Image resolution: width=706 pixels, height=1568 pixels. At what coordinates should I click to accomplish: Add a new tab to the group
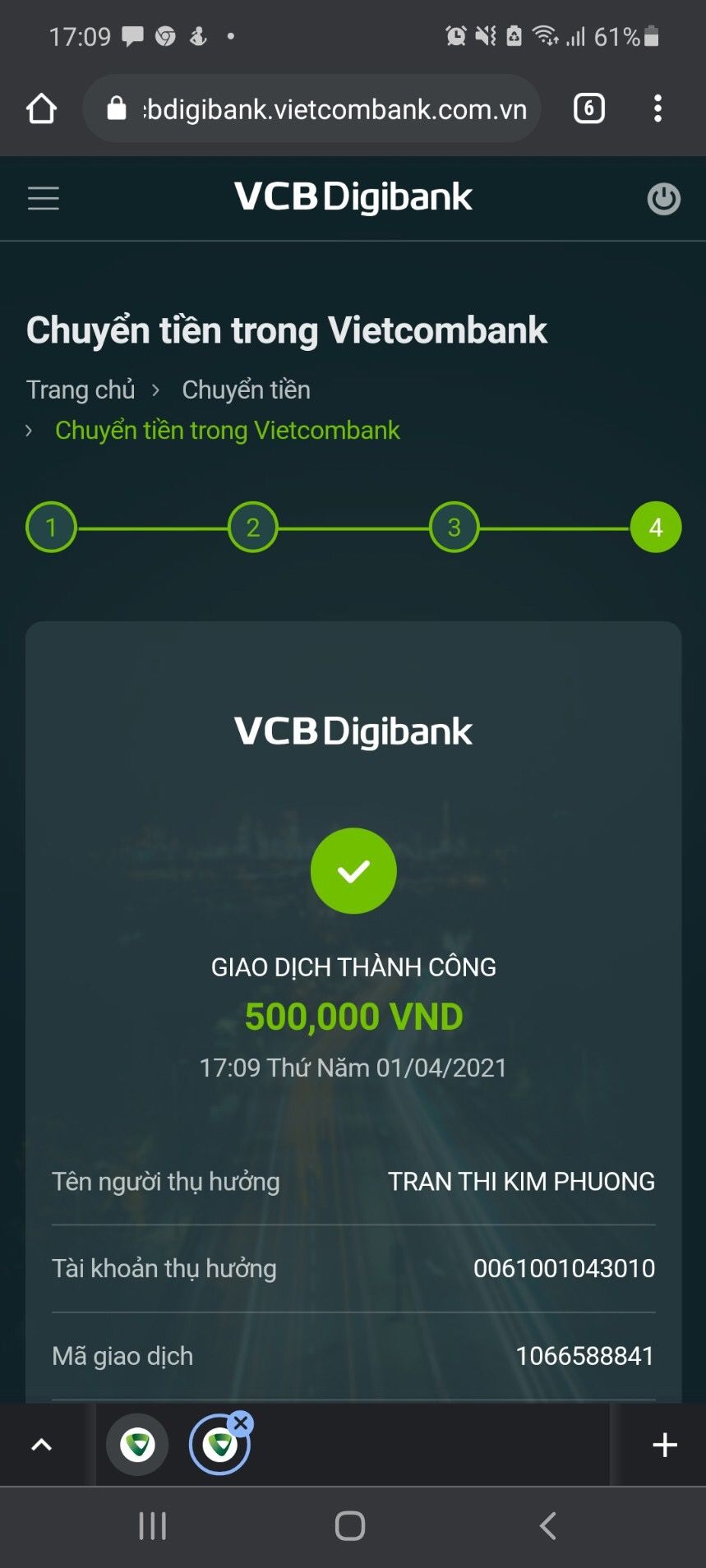(664, 1445)
